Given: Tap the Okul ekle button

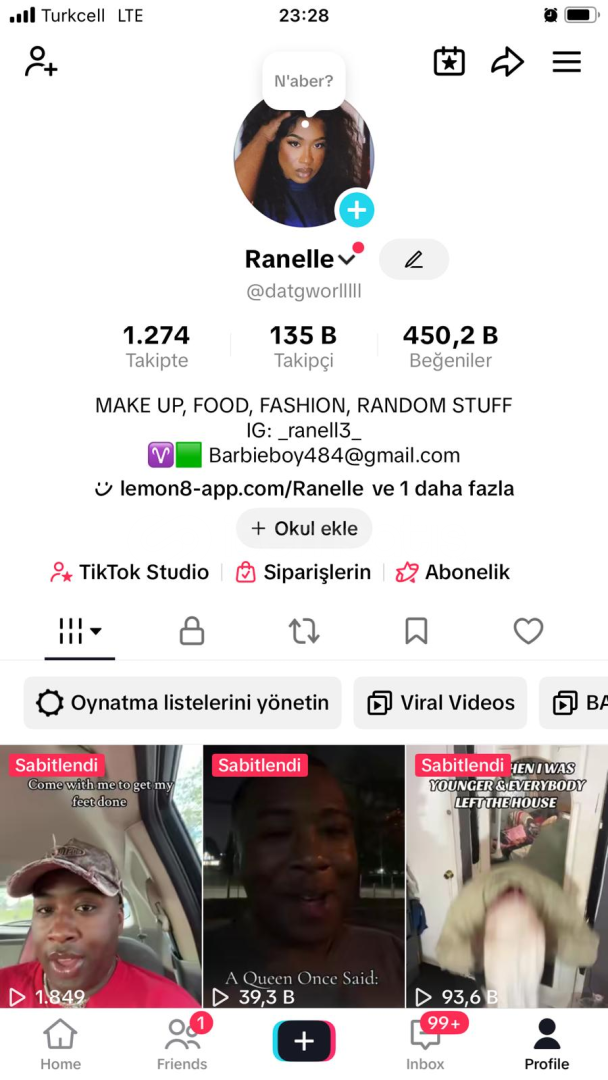Looking at the screenshot, I should 304,528.
